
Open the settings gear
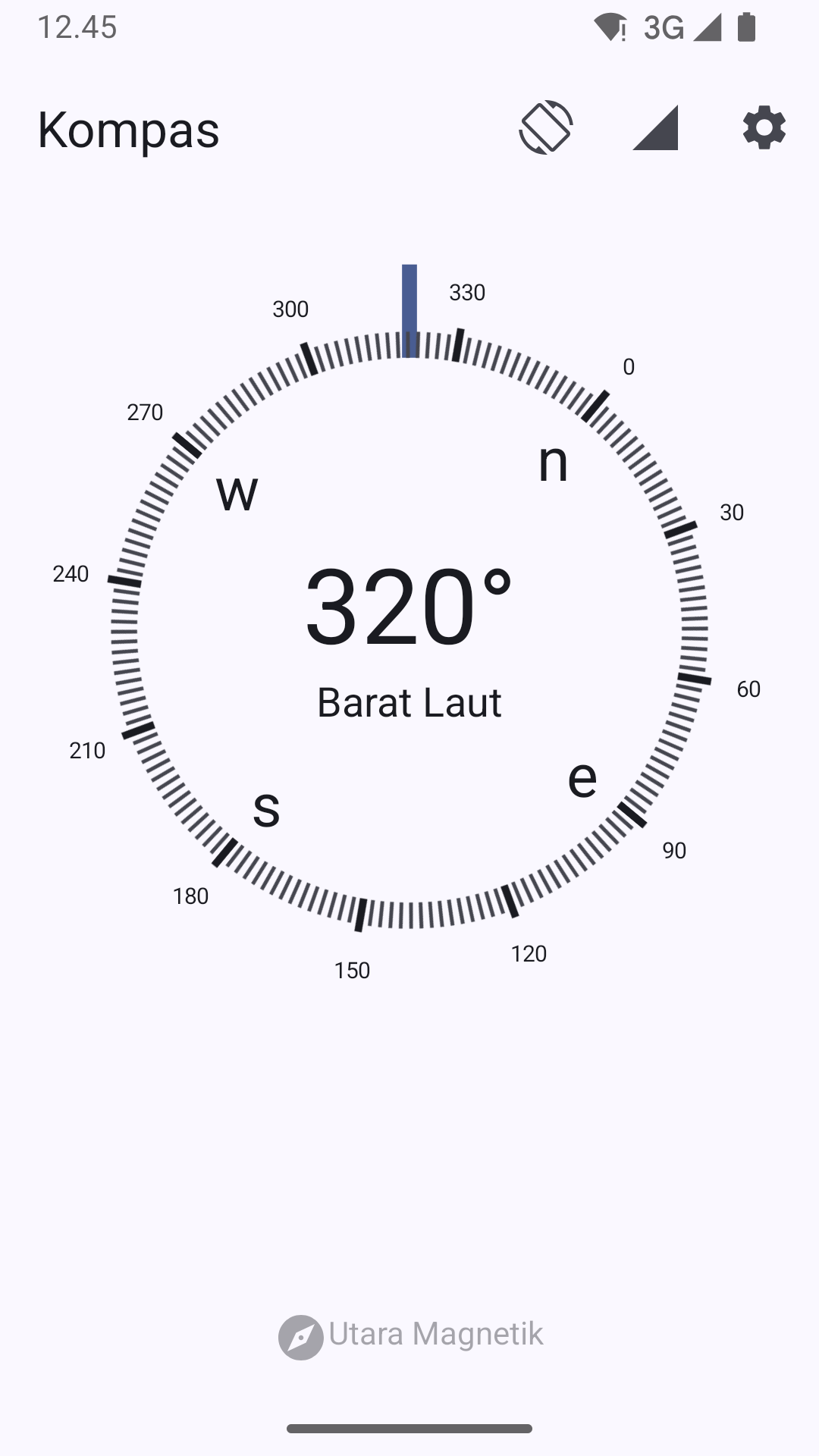764,127
